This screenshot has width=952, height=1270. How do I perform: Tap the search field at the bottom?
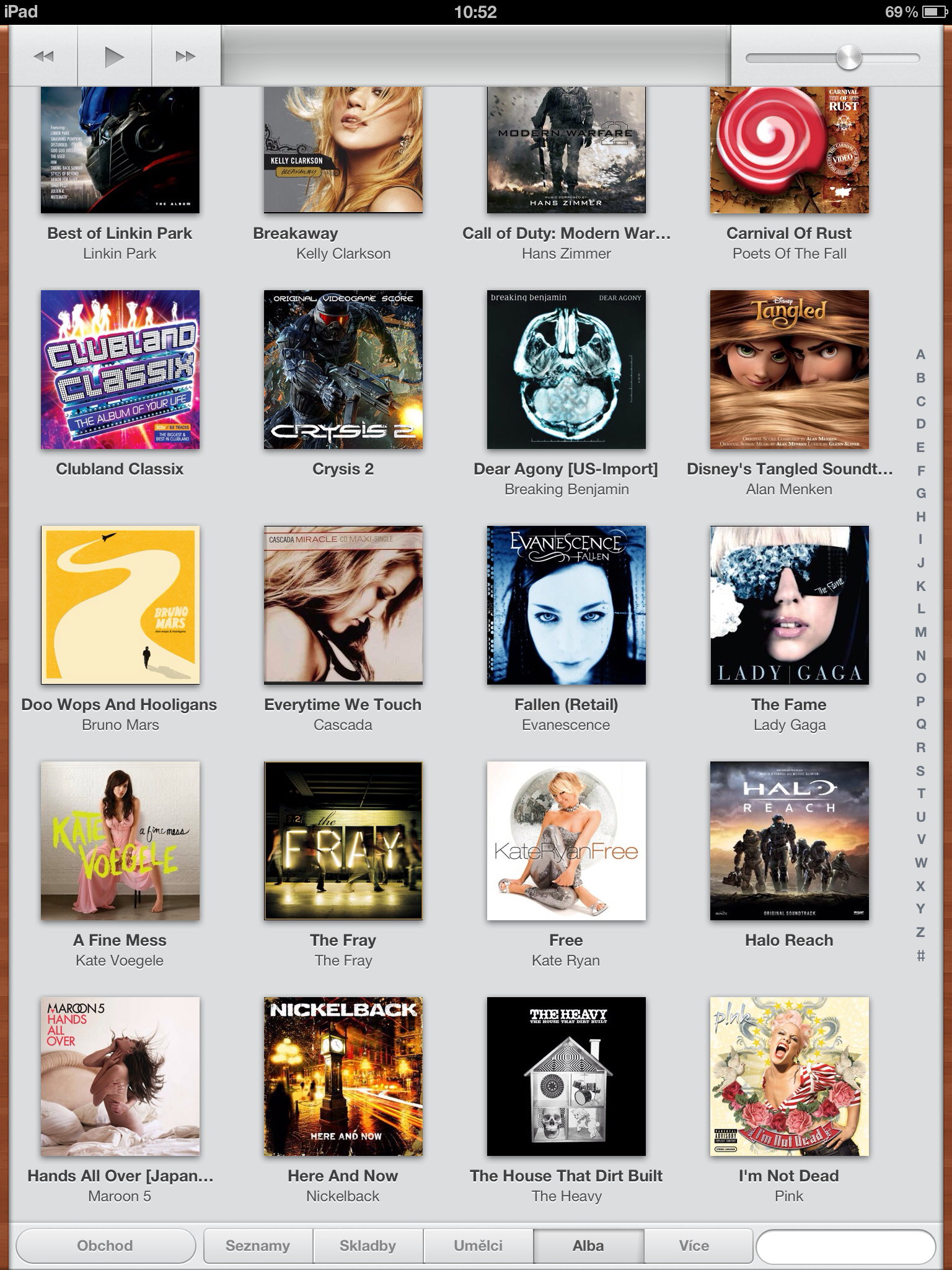[845, 1246]
